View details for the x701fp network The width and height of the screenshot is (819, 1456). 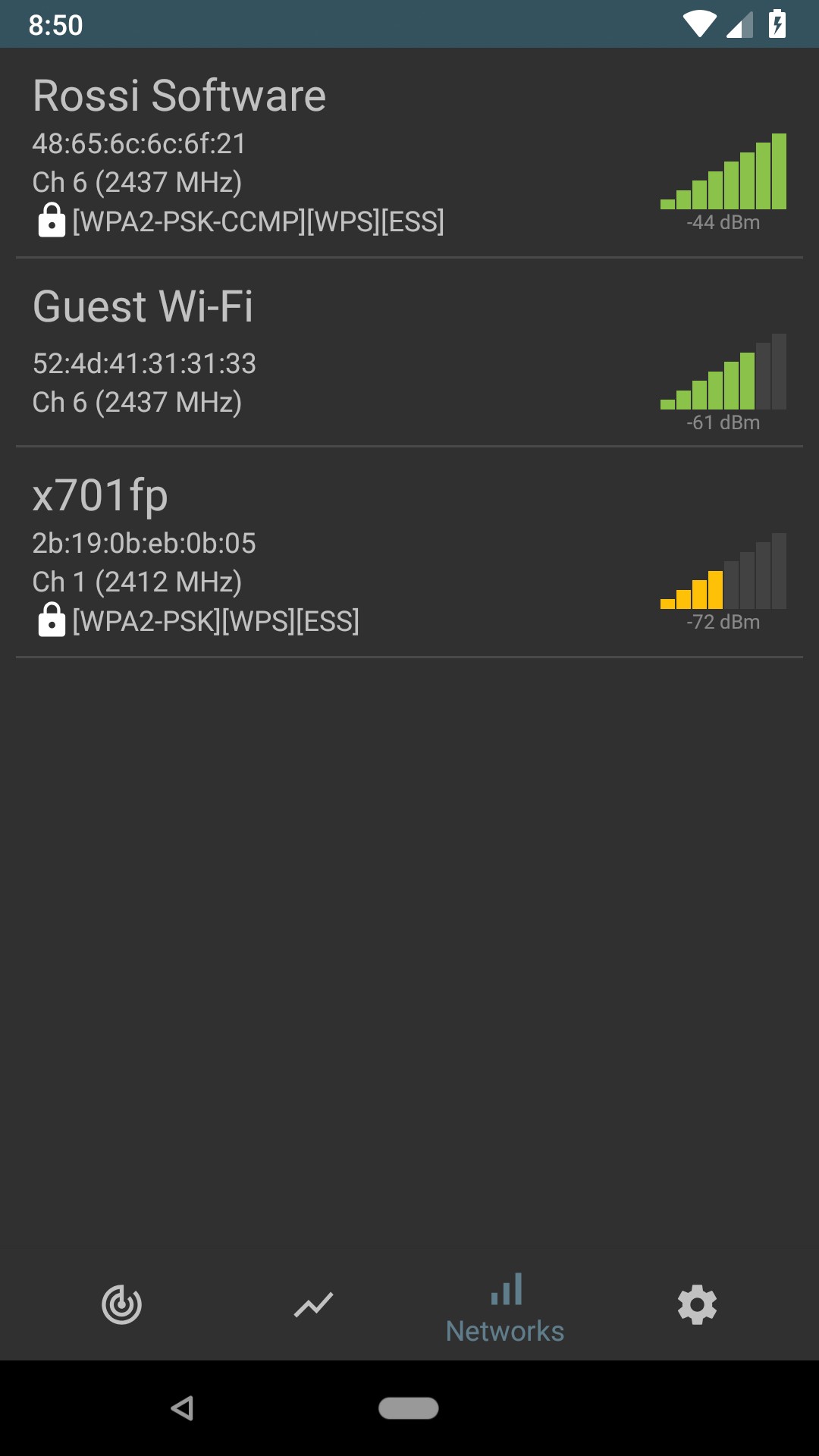click(x=409, y=554)
